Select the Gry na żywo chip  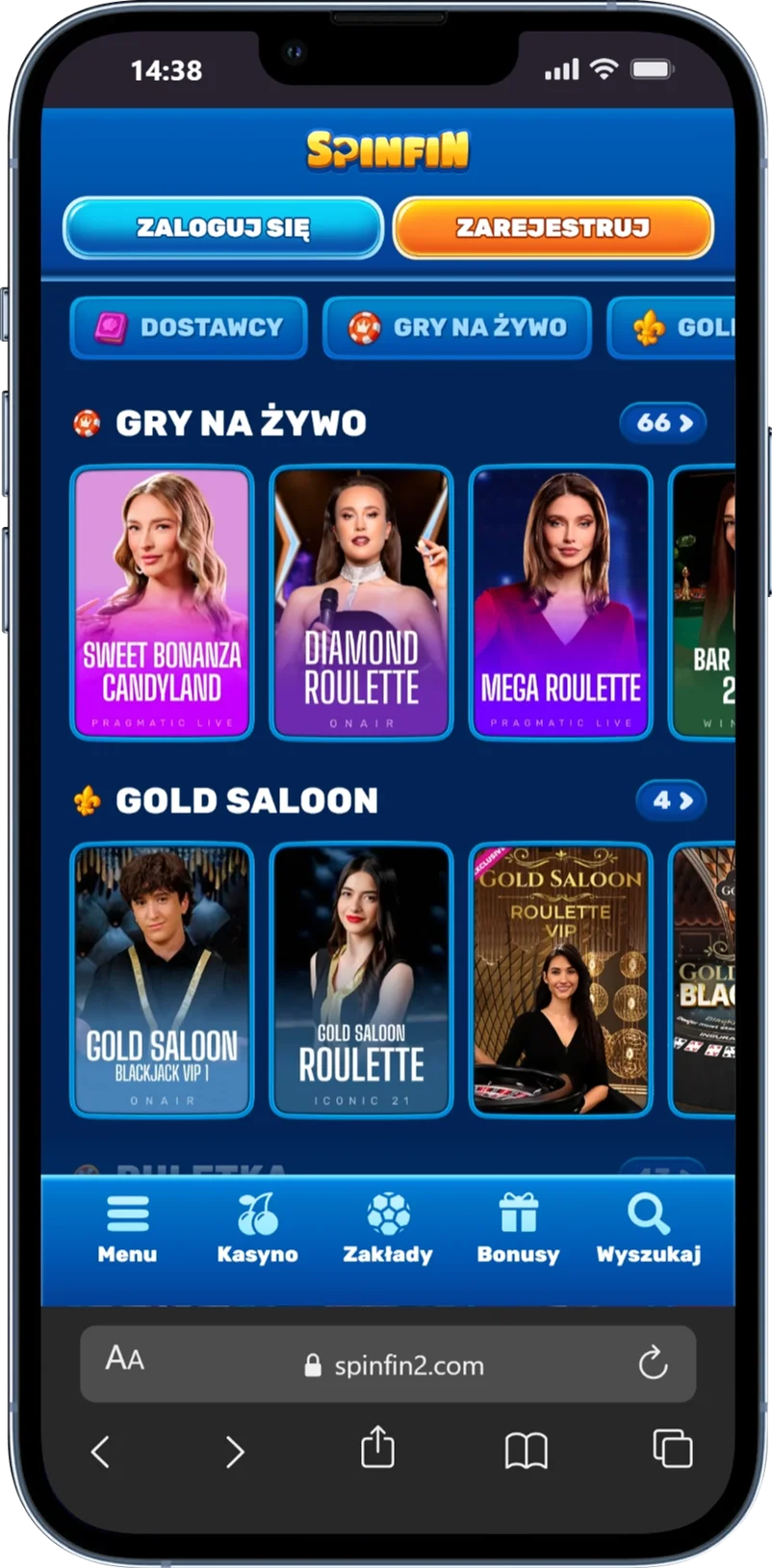pos(457,327)
